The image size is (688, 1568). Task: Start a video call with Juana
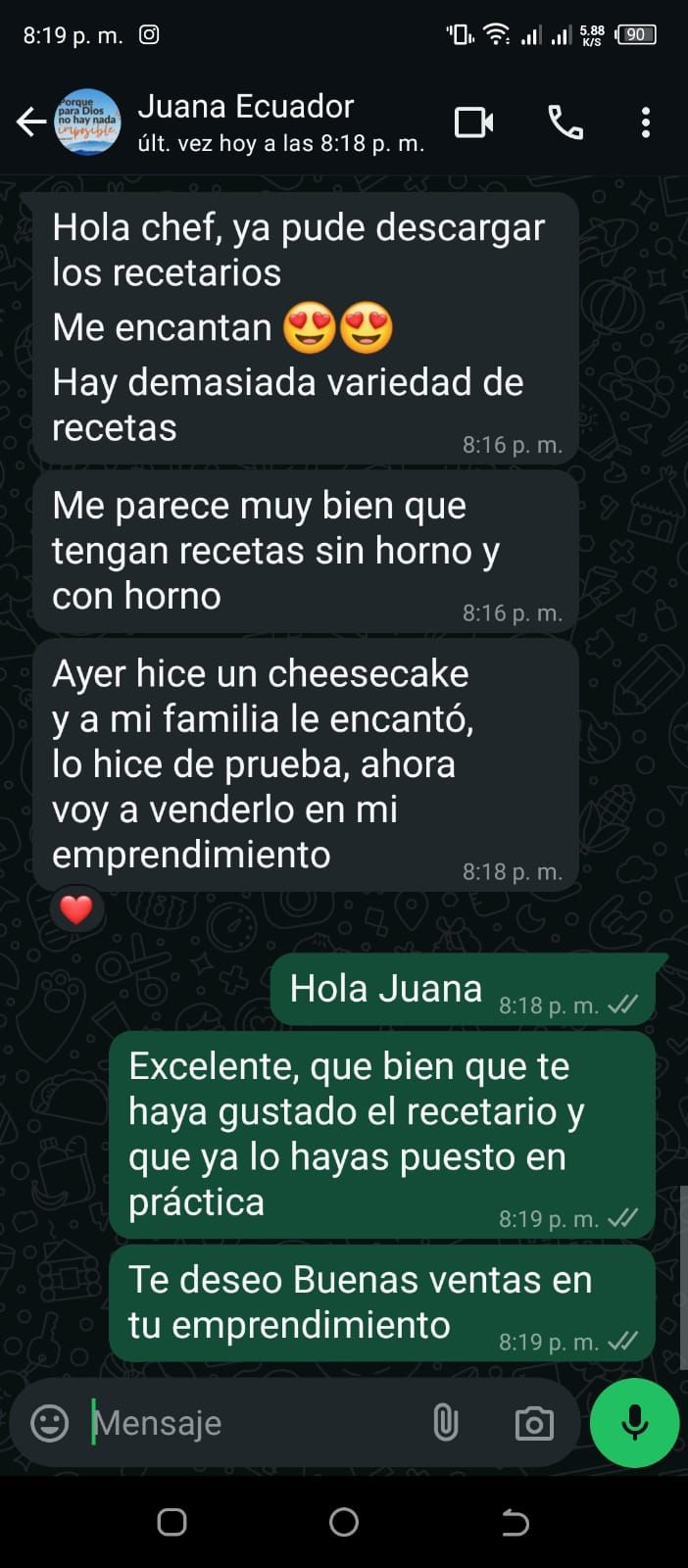click(474, 122)
